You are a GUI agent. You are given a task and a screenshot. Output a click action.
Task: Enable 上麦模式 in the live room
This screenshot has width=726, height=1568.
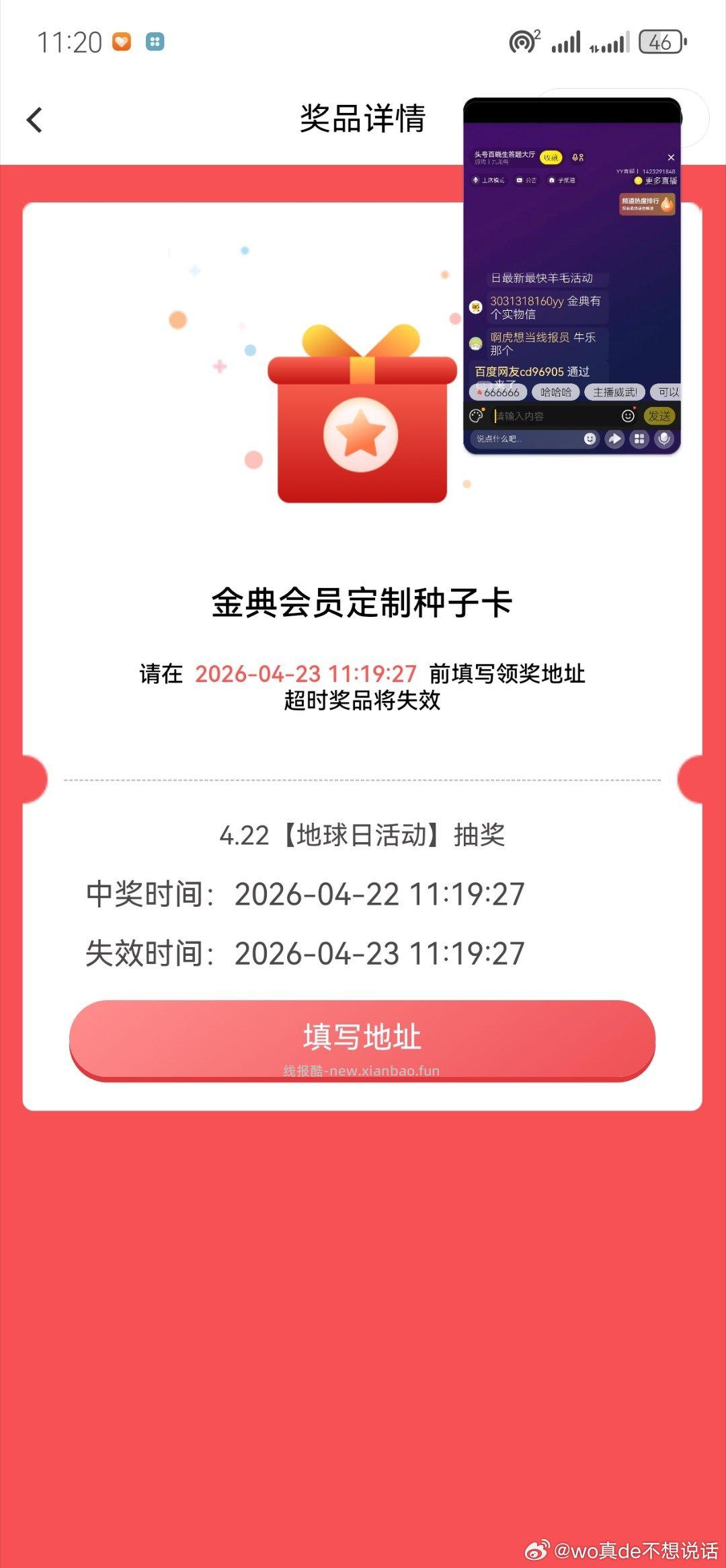(489, 180)
